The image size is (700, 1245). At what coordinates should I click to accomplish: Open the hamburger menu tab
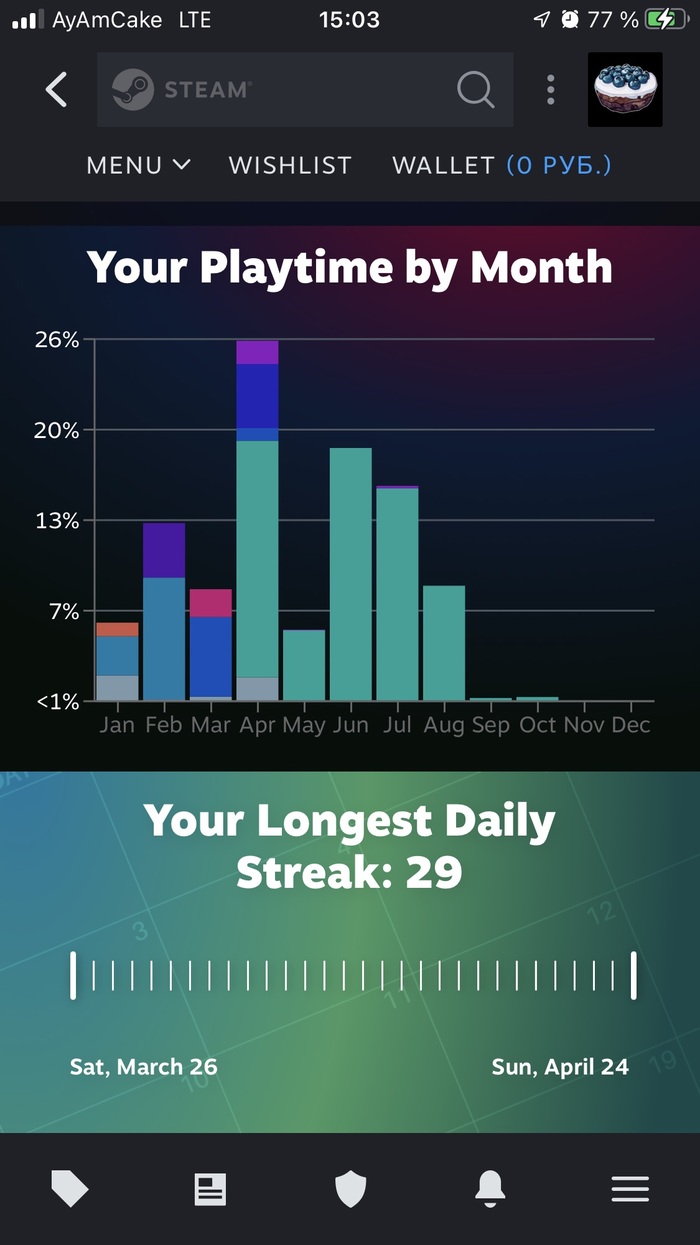(x=630, y=1189)
